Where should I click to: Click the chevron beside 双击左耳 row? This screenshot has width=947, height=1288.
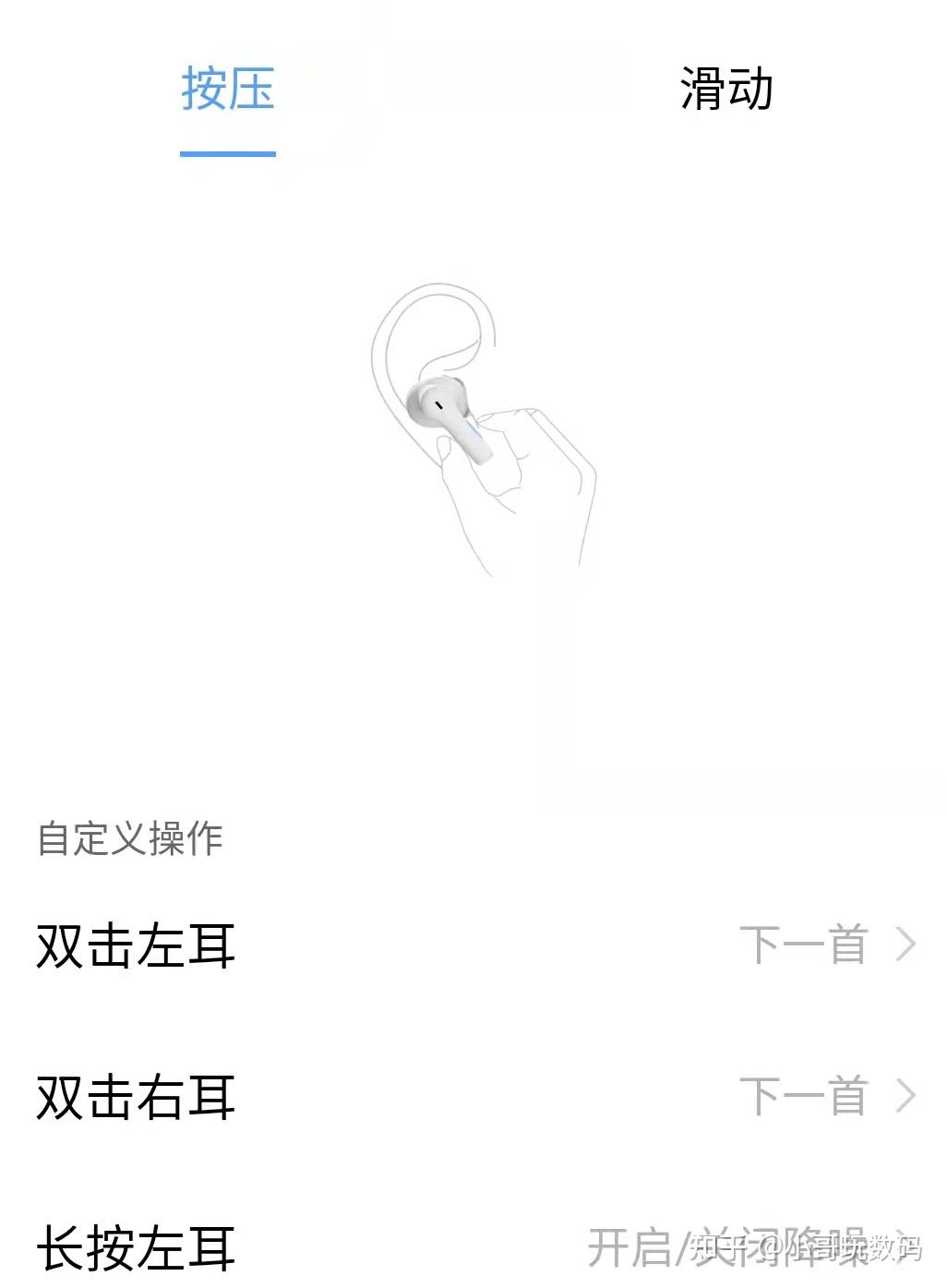pyautogui.click(x=907, y=942)
